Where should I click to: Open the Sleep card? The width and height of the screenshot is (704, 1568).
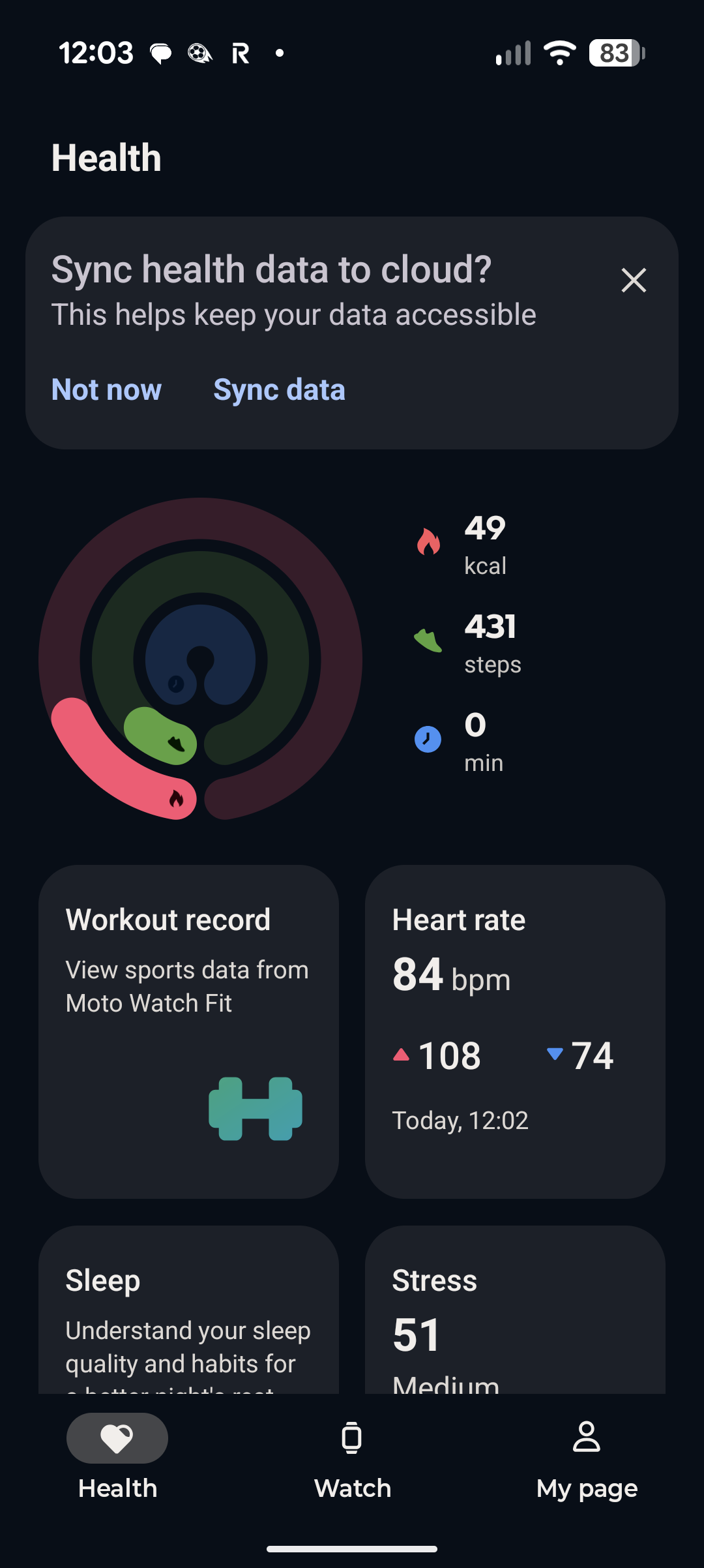(x=188, y=1311)
